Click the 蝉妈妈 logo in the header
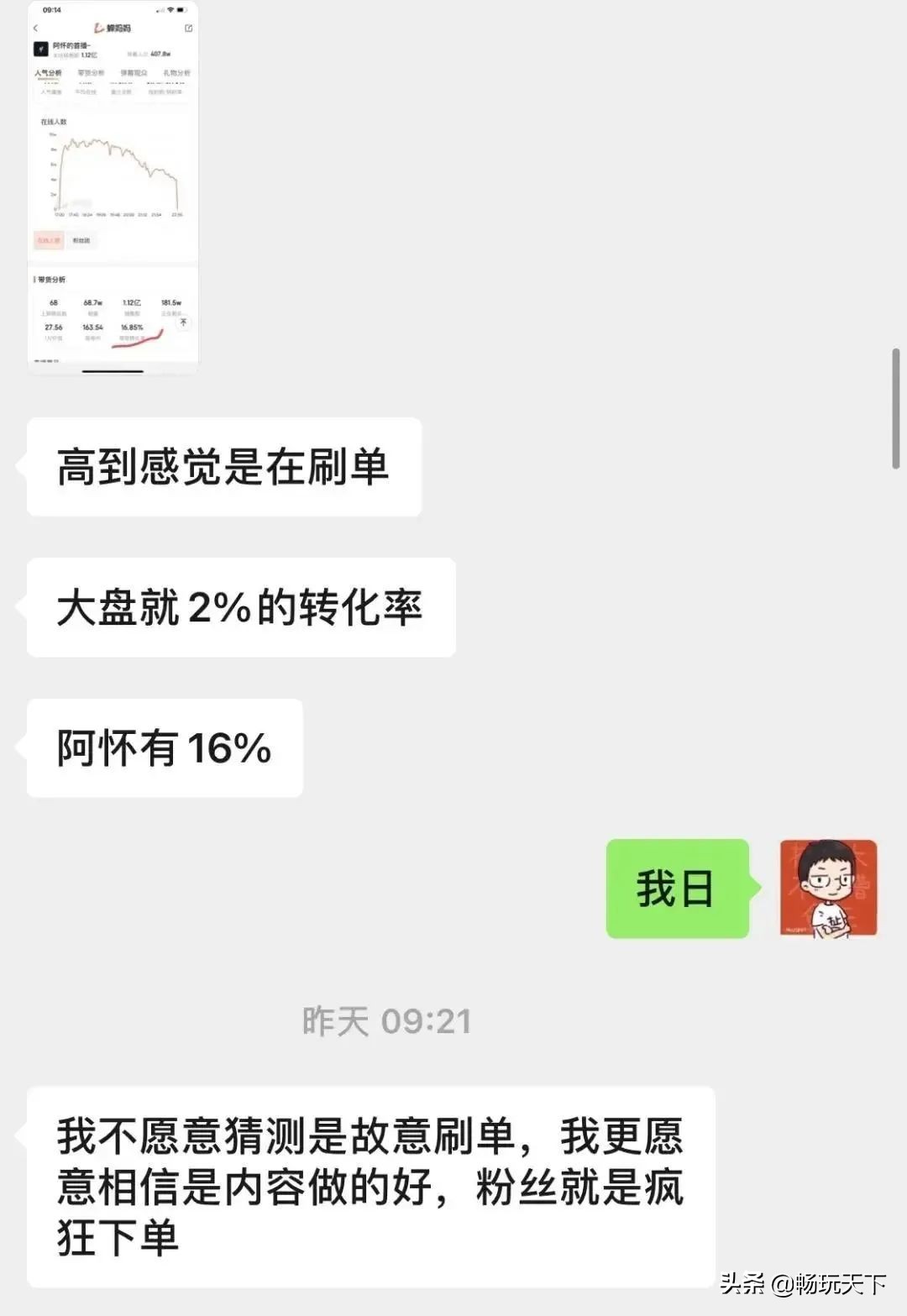This screenshot has height=1316, width=907. (113, 28)
